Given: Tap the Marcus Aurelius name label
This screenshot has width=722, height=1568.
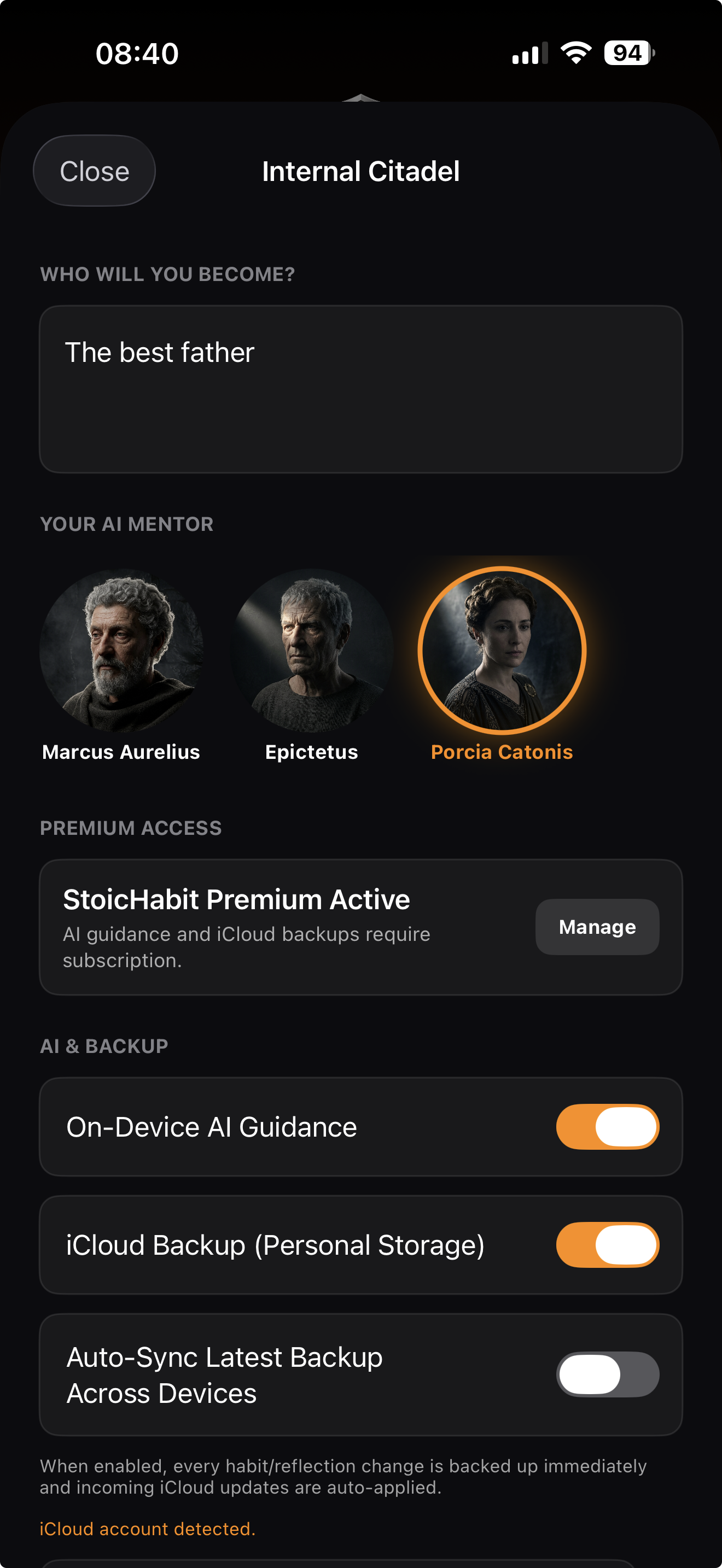Looking at the screenshot, I should pyautogui.click(x=120, y=751).
